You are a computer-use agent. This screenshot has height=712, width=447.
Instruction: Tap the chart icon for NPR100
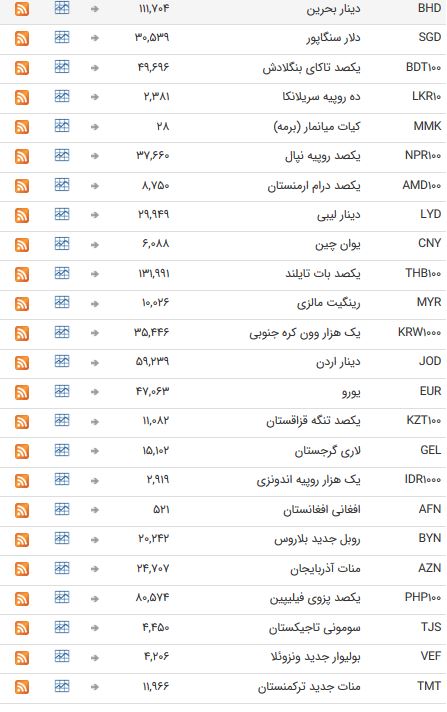click(x=62, y=155)
